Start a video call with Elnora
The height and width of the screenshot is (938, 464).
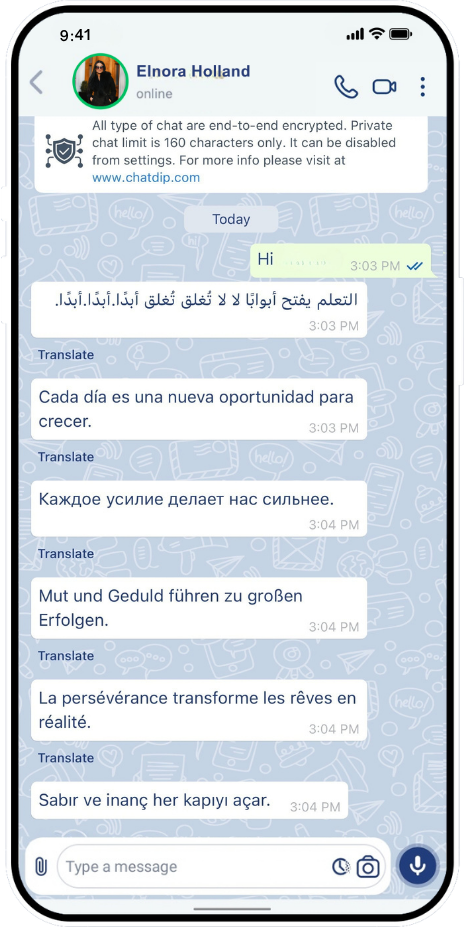[384, 87]
